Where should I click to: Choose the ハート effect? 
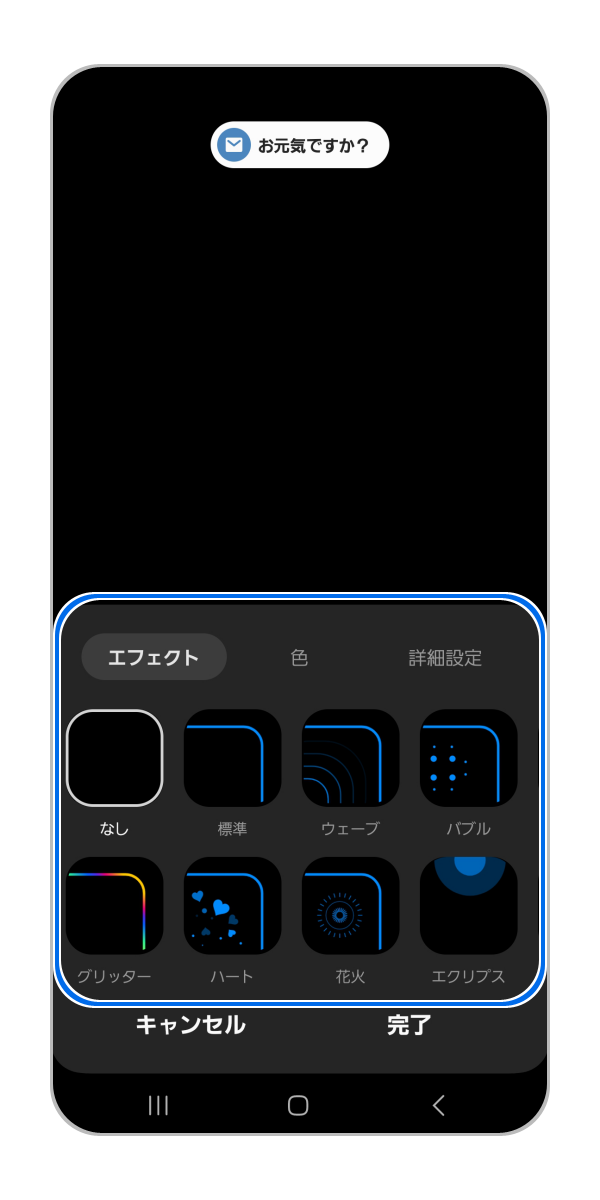click(x=232, y=906)
